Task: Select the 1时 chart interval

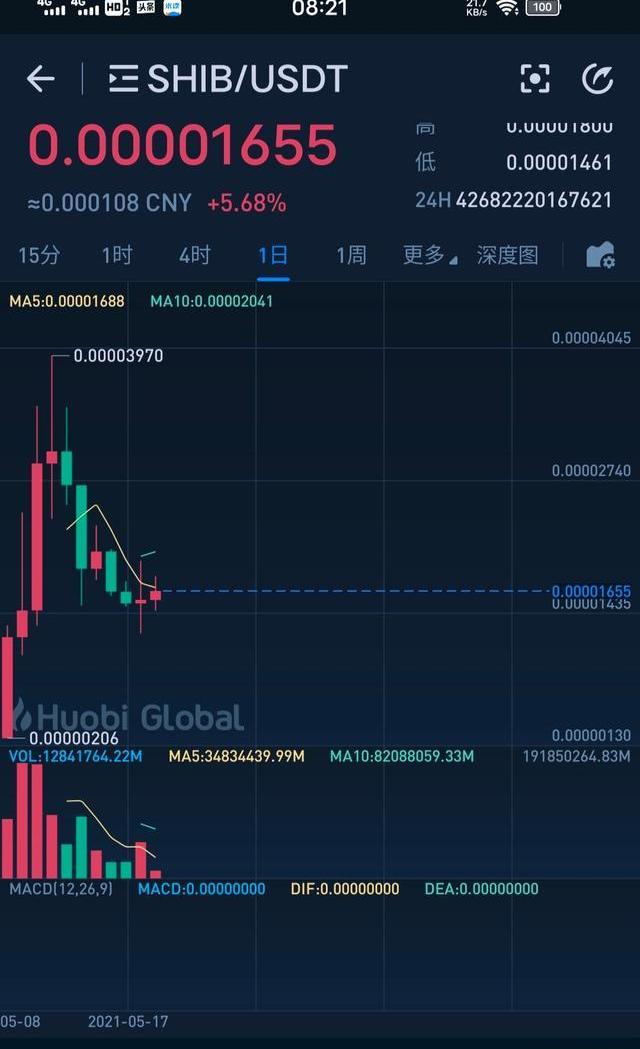Action: pyautogui.click(x=117, y=255)
